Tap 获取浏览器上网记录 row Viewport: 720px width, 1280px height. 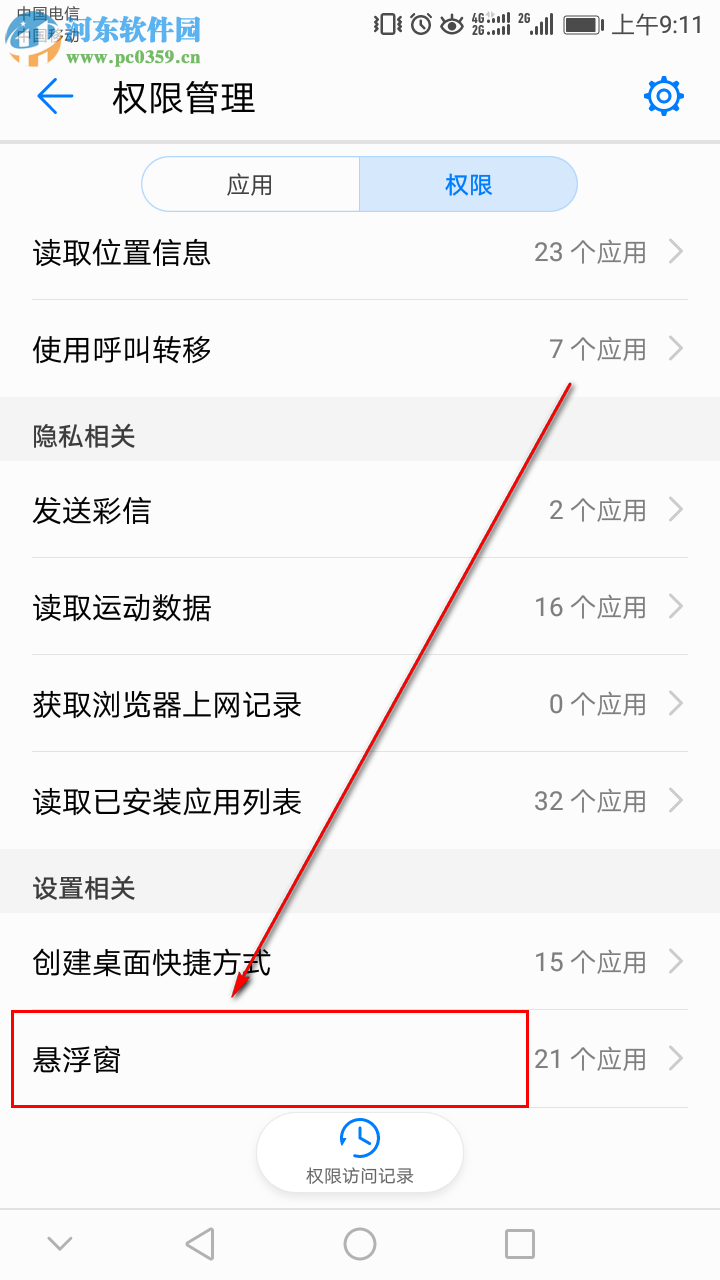tap(360, 704)
